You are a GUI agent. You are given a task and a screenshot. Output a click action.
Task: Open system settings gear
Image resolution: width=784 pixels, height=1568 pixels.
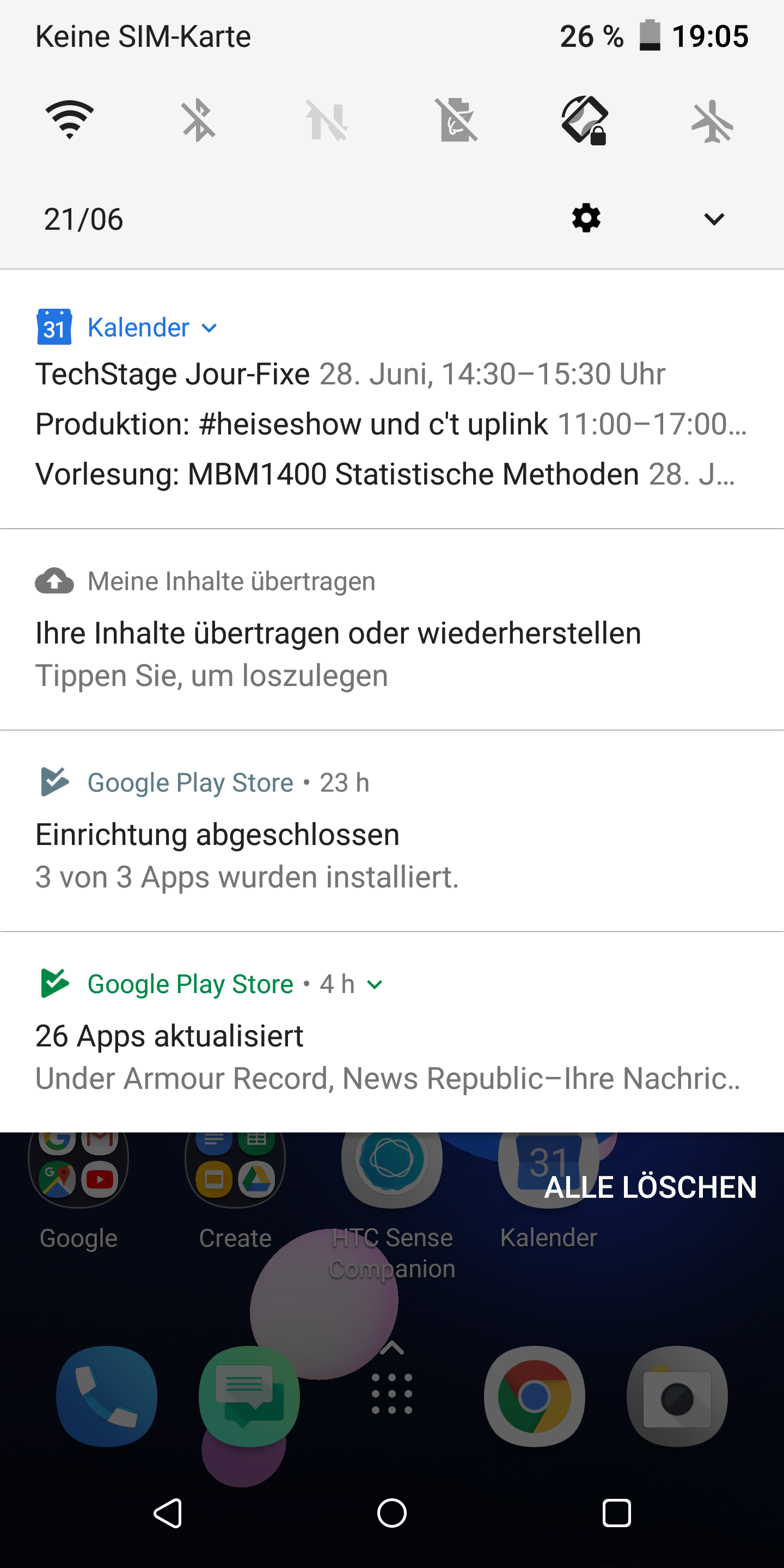tap(586, 218)
